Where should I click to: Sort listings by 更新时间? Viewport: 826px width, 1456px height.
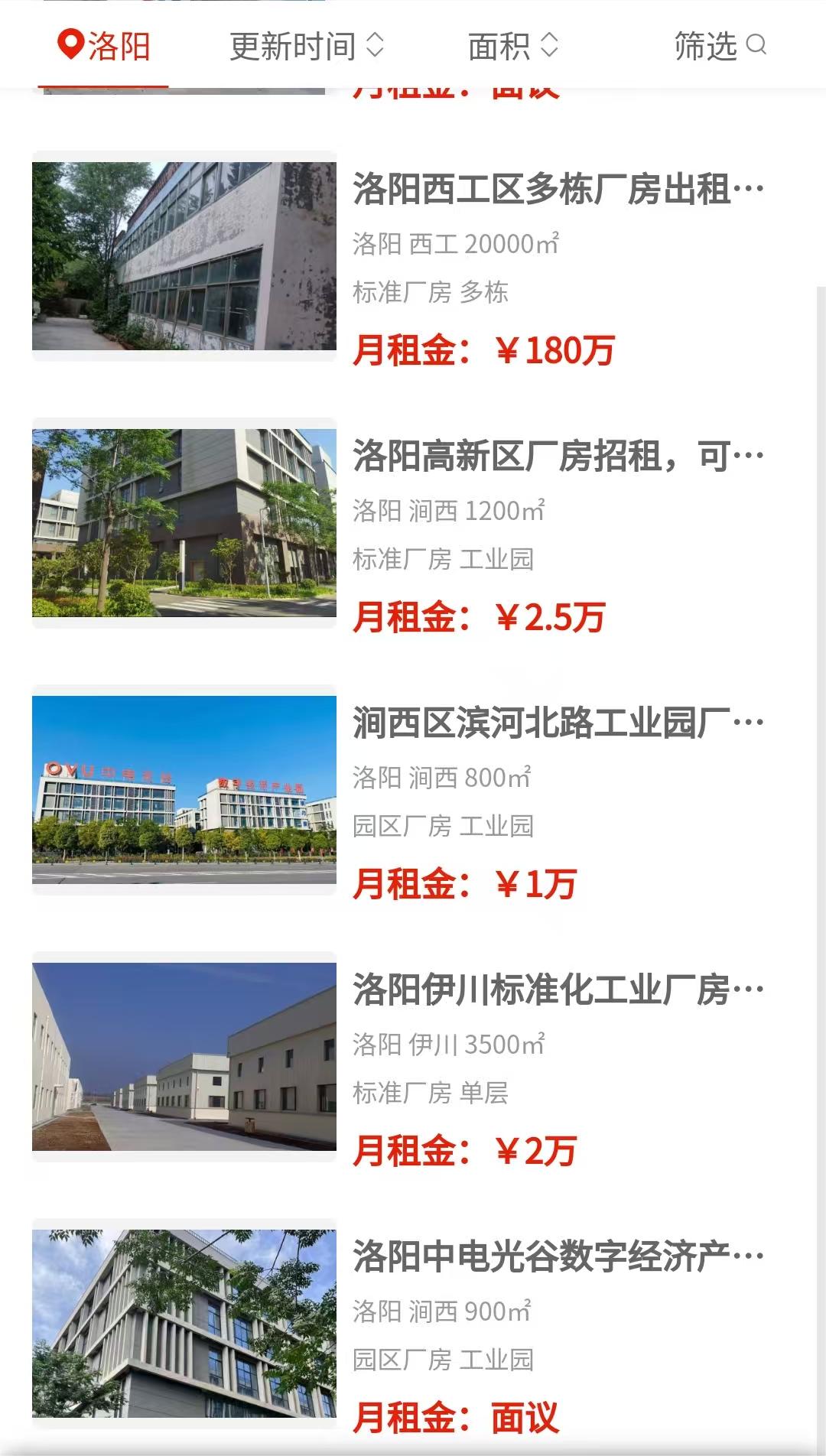click(x=306, y=46)
